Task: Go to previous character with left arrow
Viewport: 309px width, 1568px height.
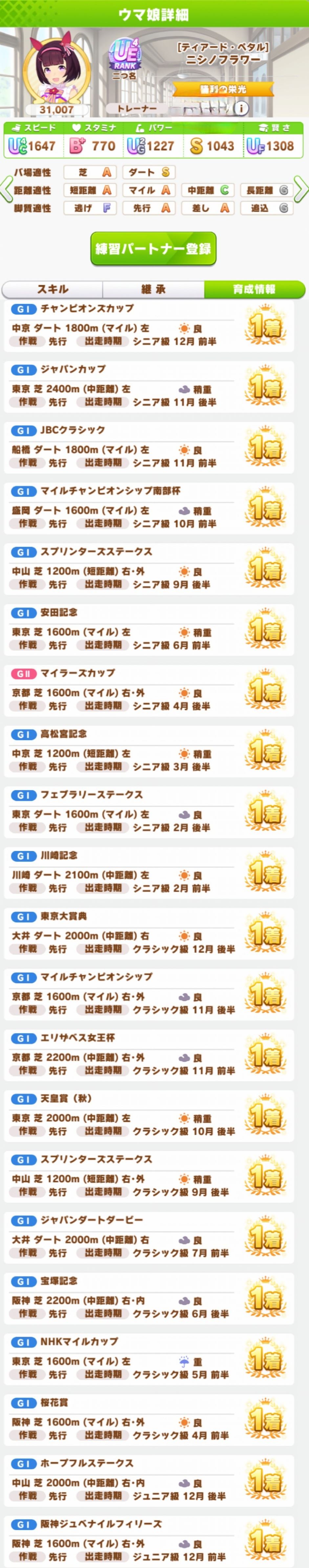Action: click(x=6, y=190)
